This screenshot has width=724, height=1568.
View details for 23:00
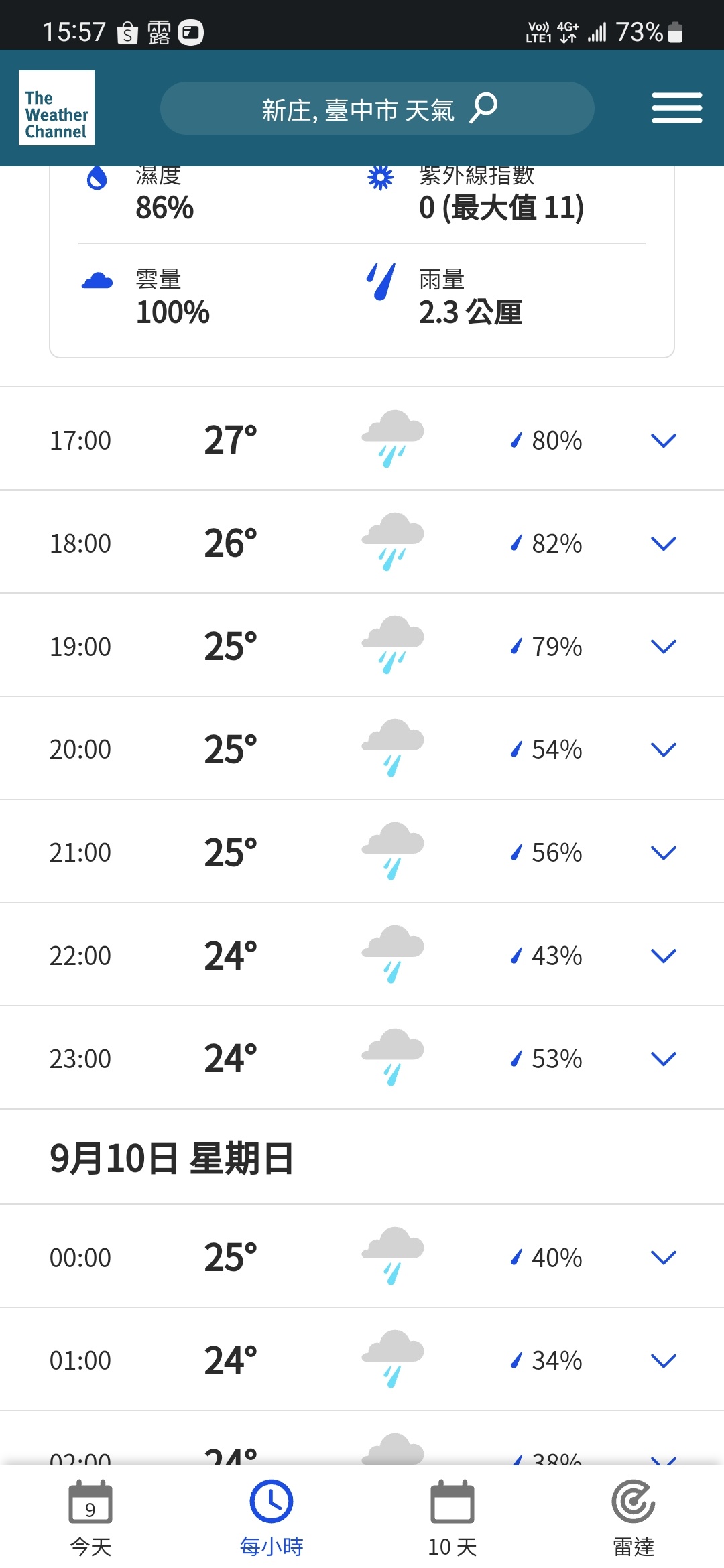663,1059
